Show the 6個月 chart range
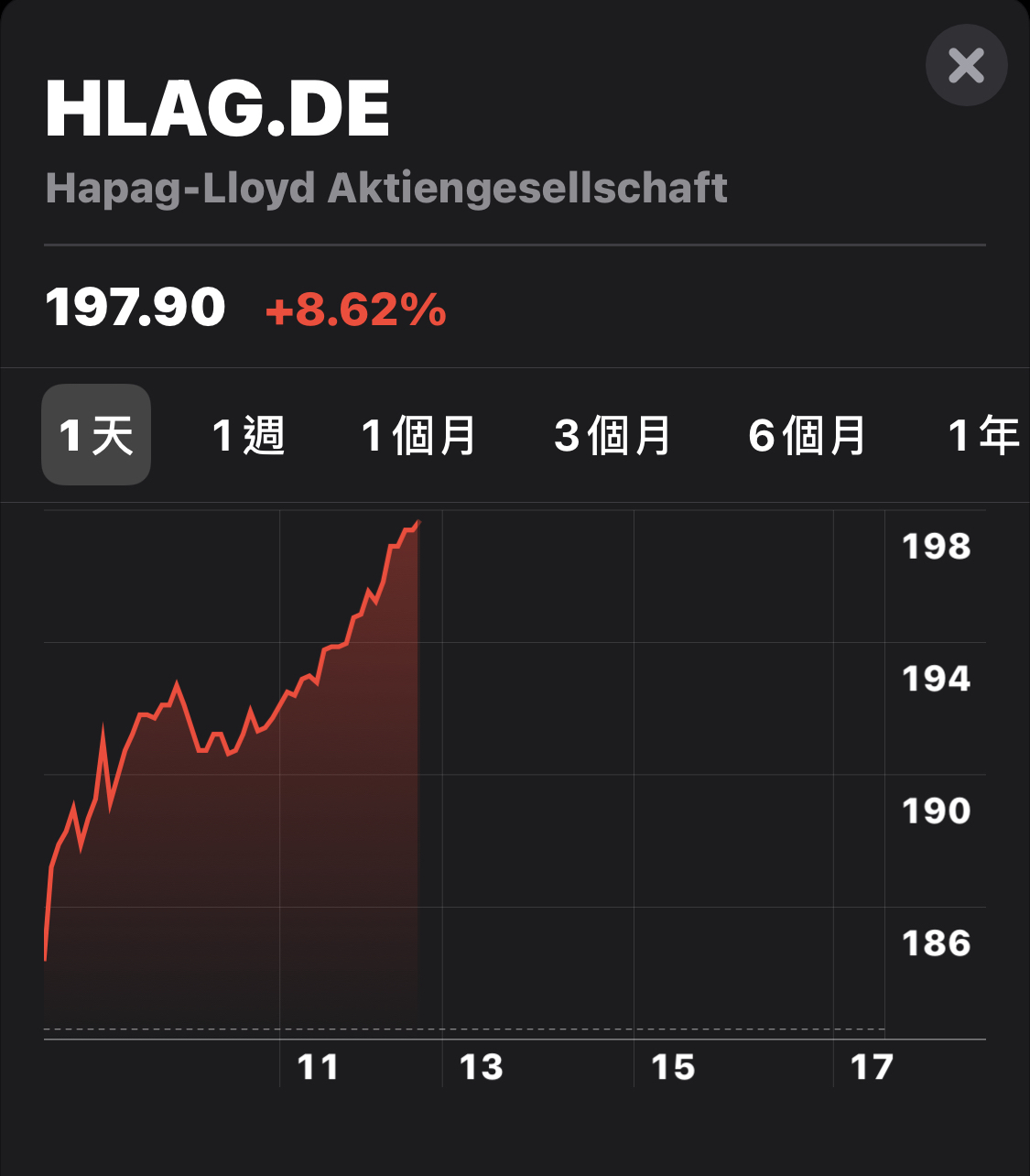 [808, 435]
